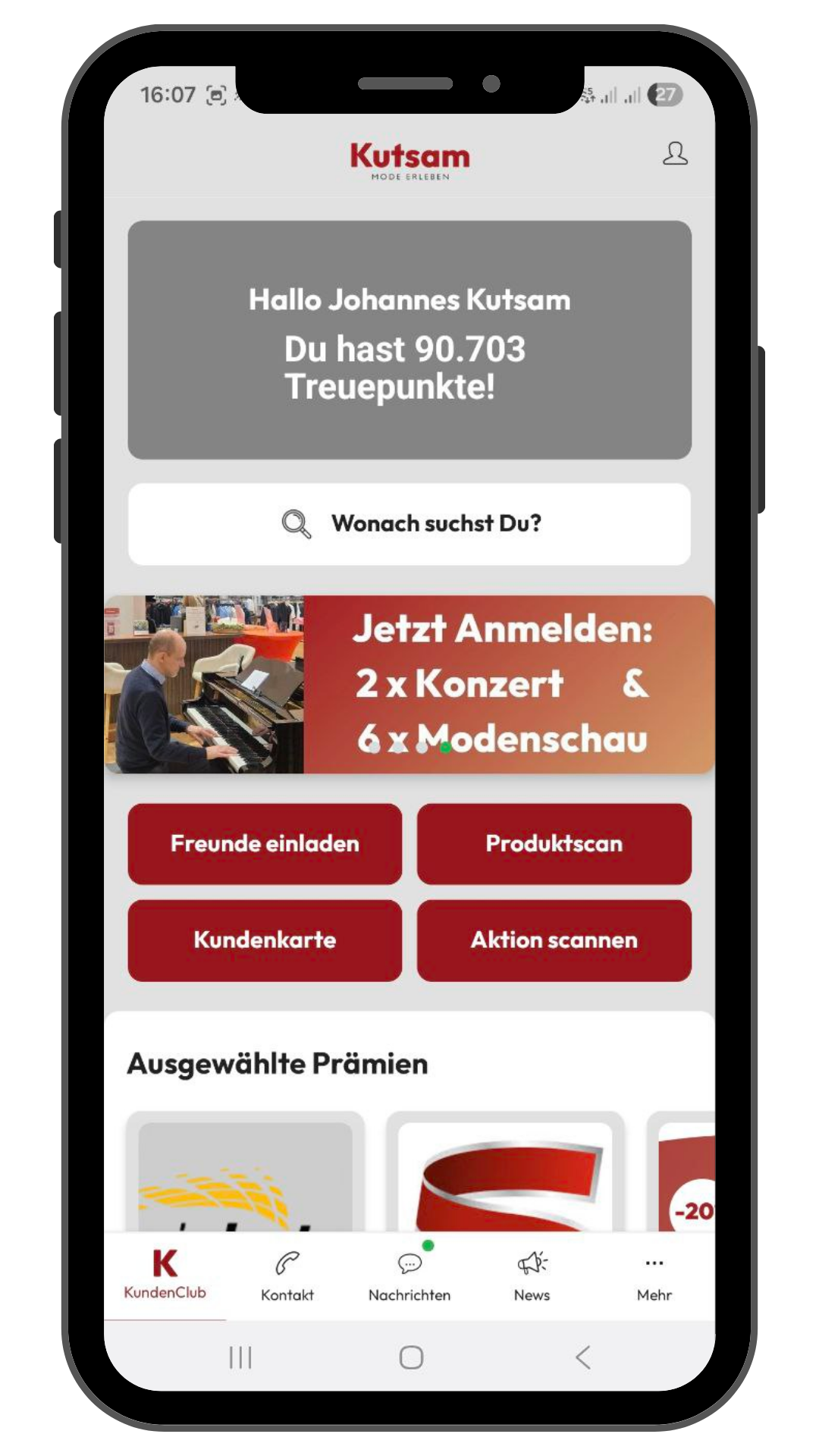The height and width of the screenshot is (1456, 819).
Task: Switch to the Kontakt tab
Action: click(x=287, y=1276)
